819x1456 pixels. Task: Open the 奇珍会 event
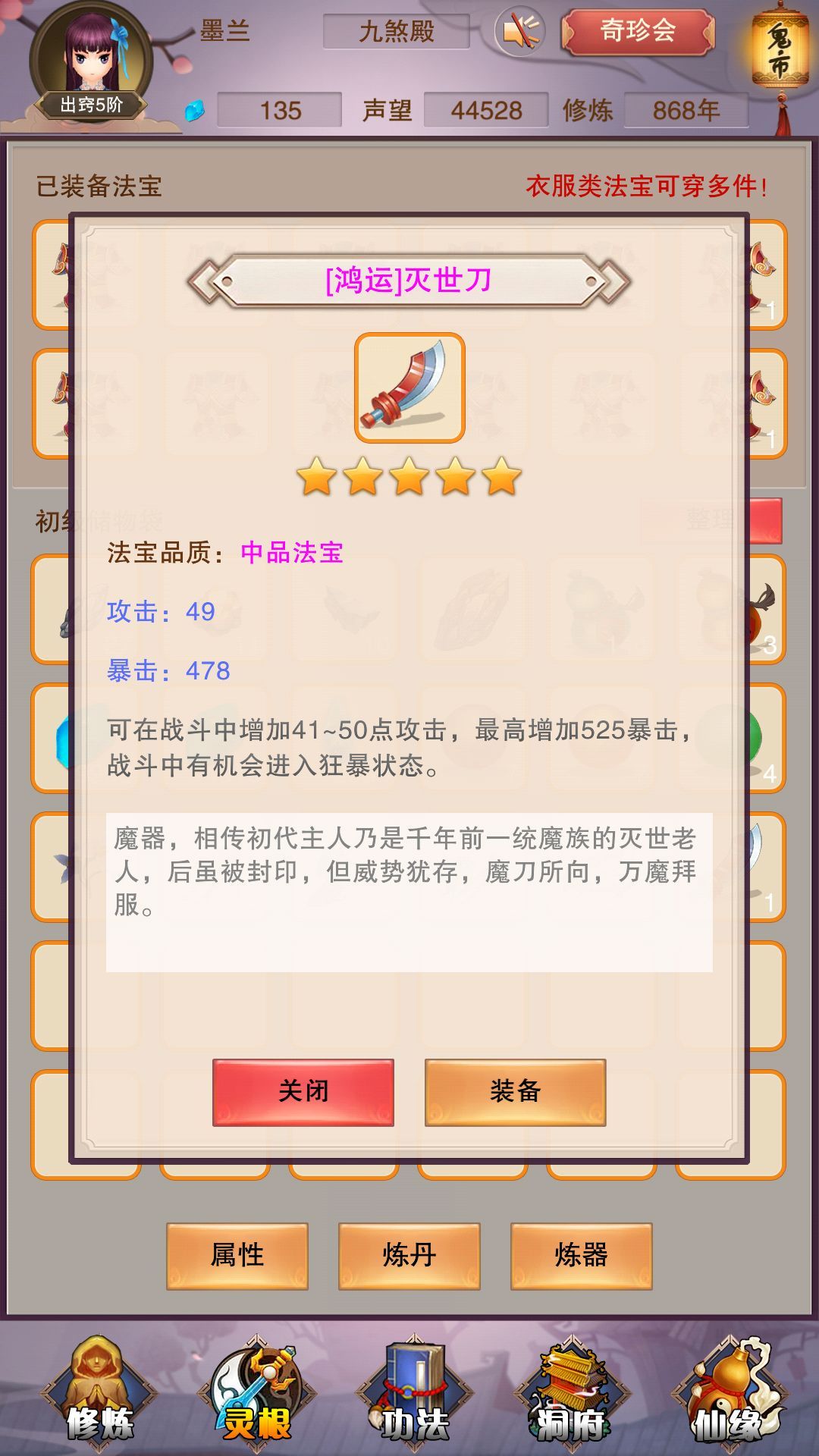pyautogui.click(x=638, y=32)
